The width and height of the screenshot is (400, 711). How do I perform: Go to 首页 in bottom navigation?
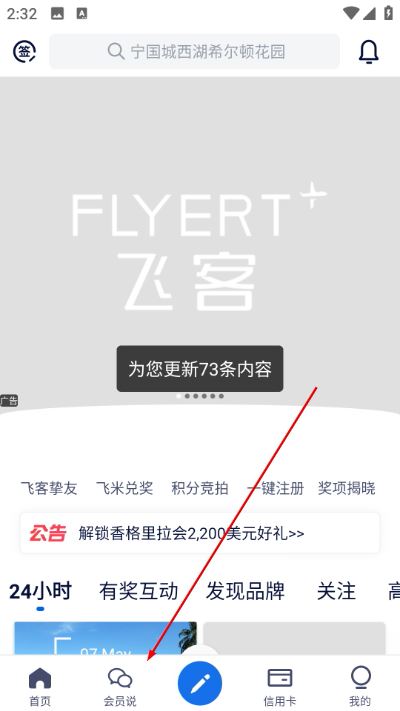[40, 687]
